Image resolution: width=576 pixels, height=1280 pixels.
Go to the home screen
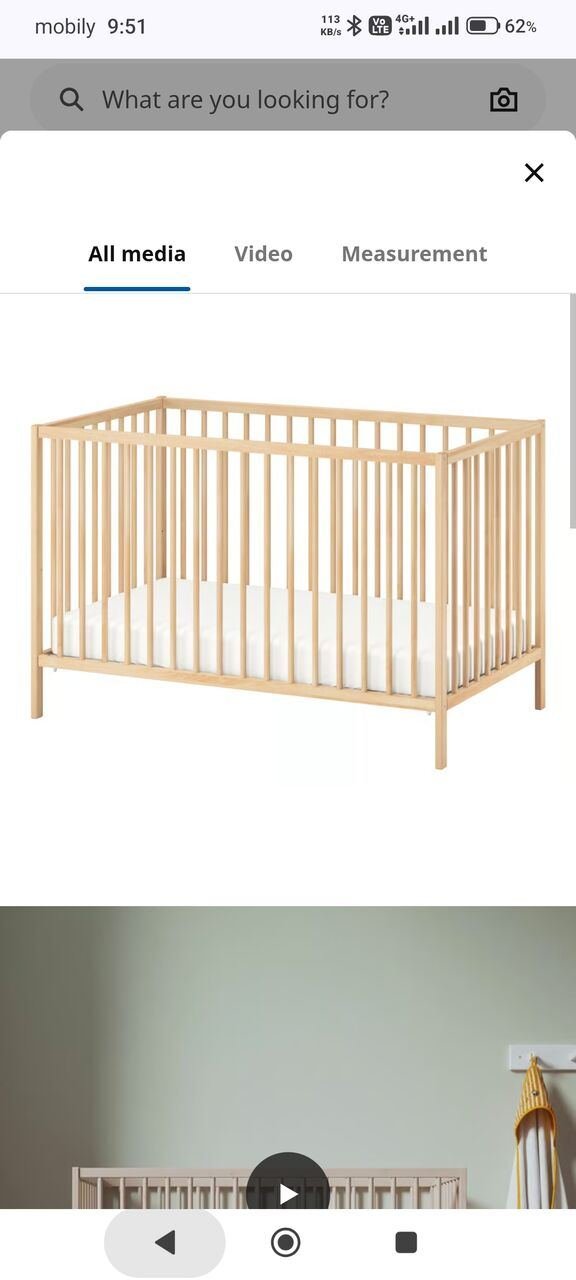pos(286,1242)
